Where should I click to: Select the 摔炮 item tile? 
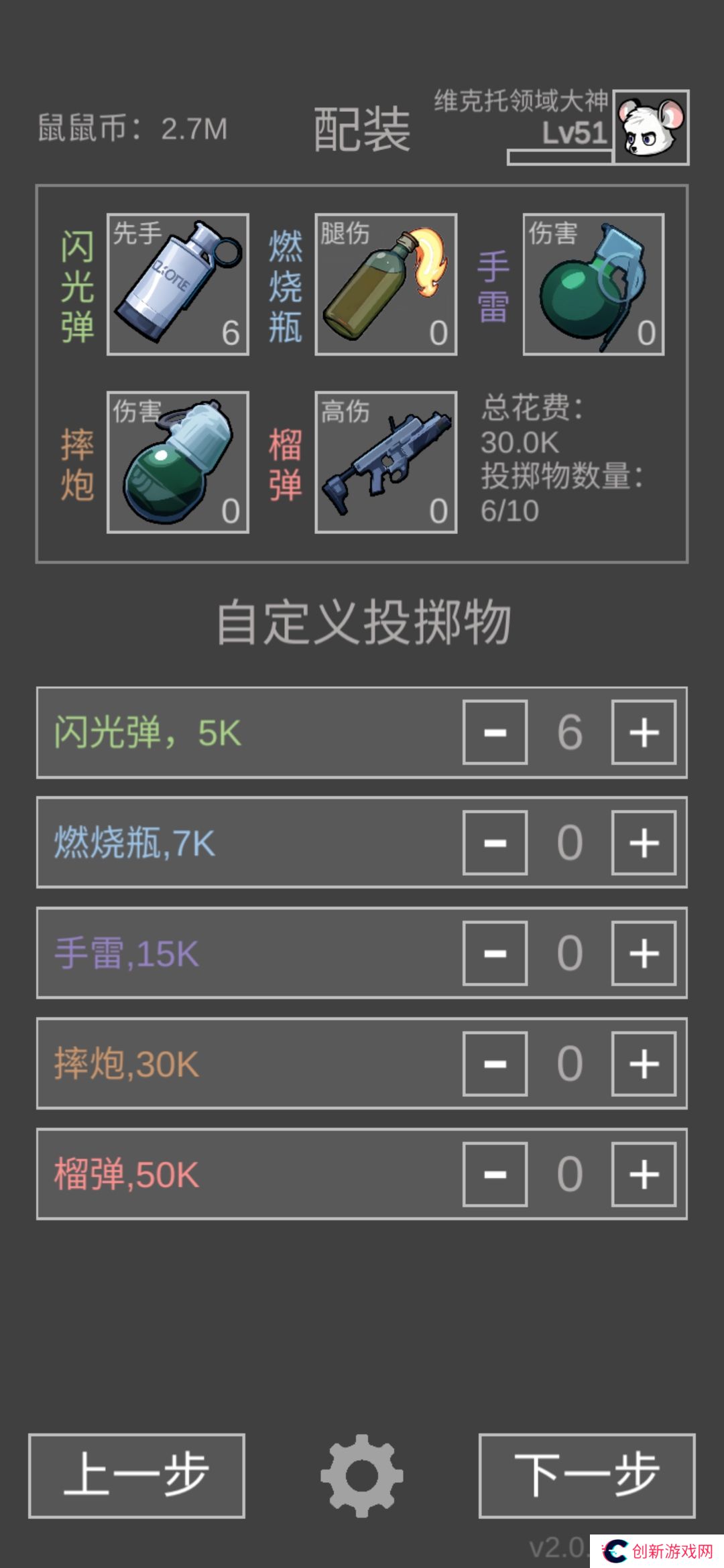178,462
